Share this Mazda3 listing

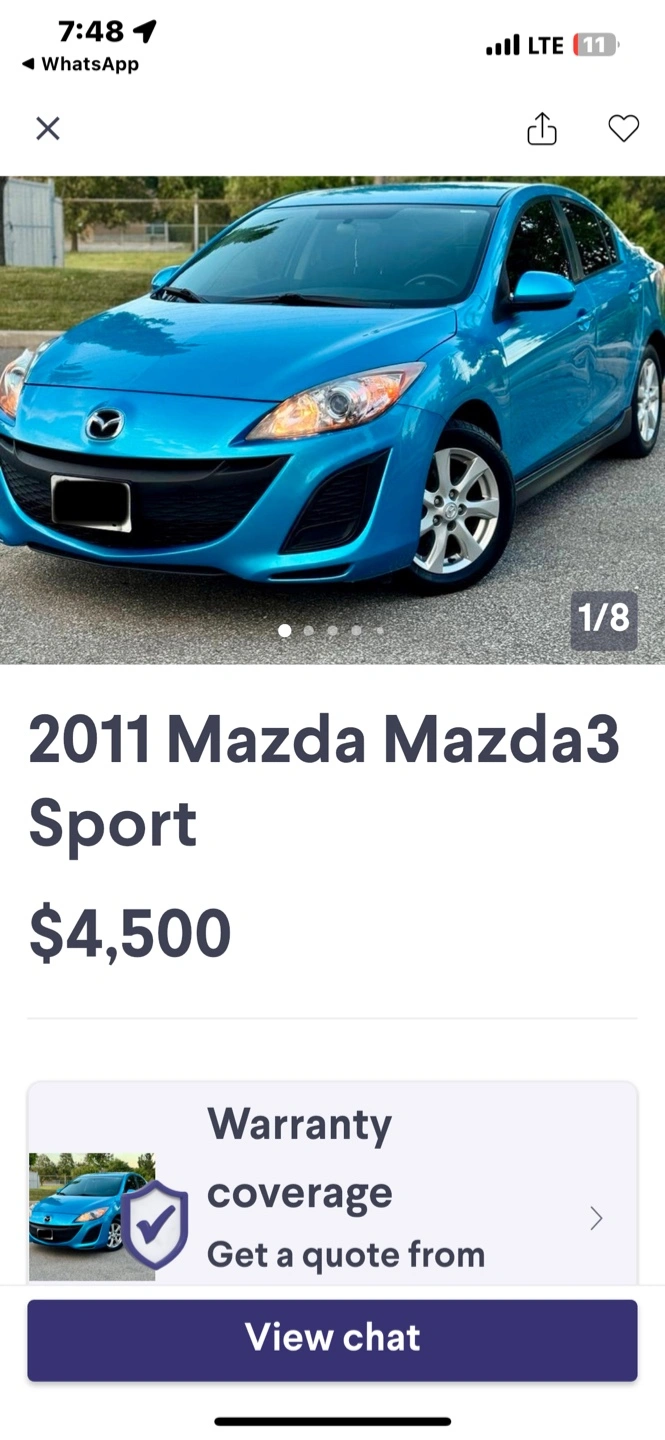click(542, 129)
